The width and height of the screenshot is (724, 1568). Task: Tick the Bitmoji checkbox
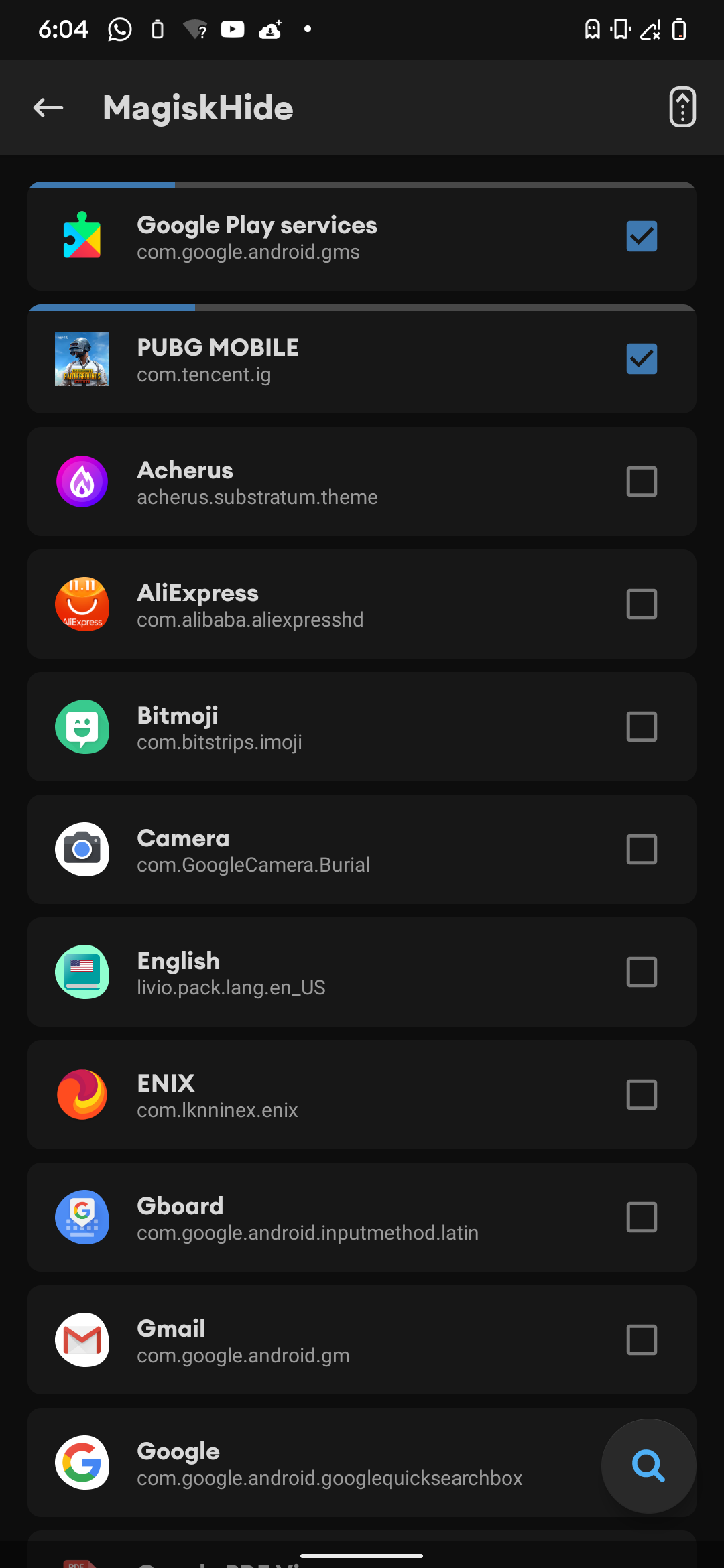coord(642,726)
